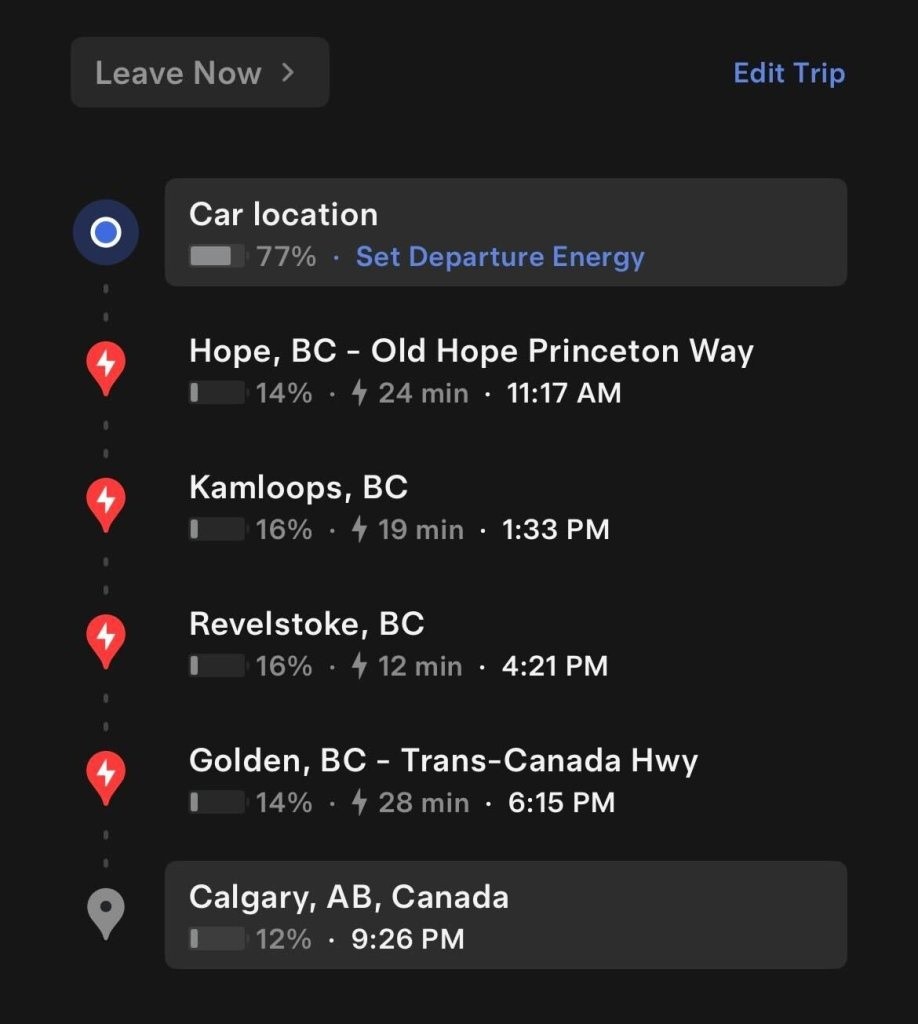The height and width of the screenshot is (1024, 918).
Task: Open the Leave Now departure time picker
Action: click(199, 73)
